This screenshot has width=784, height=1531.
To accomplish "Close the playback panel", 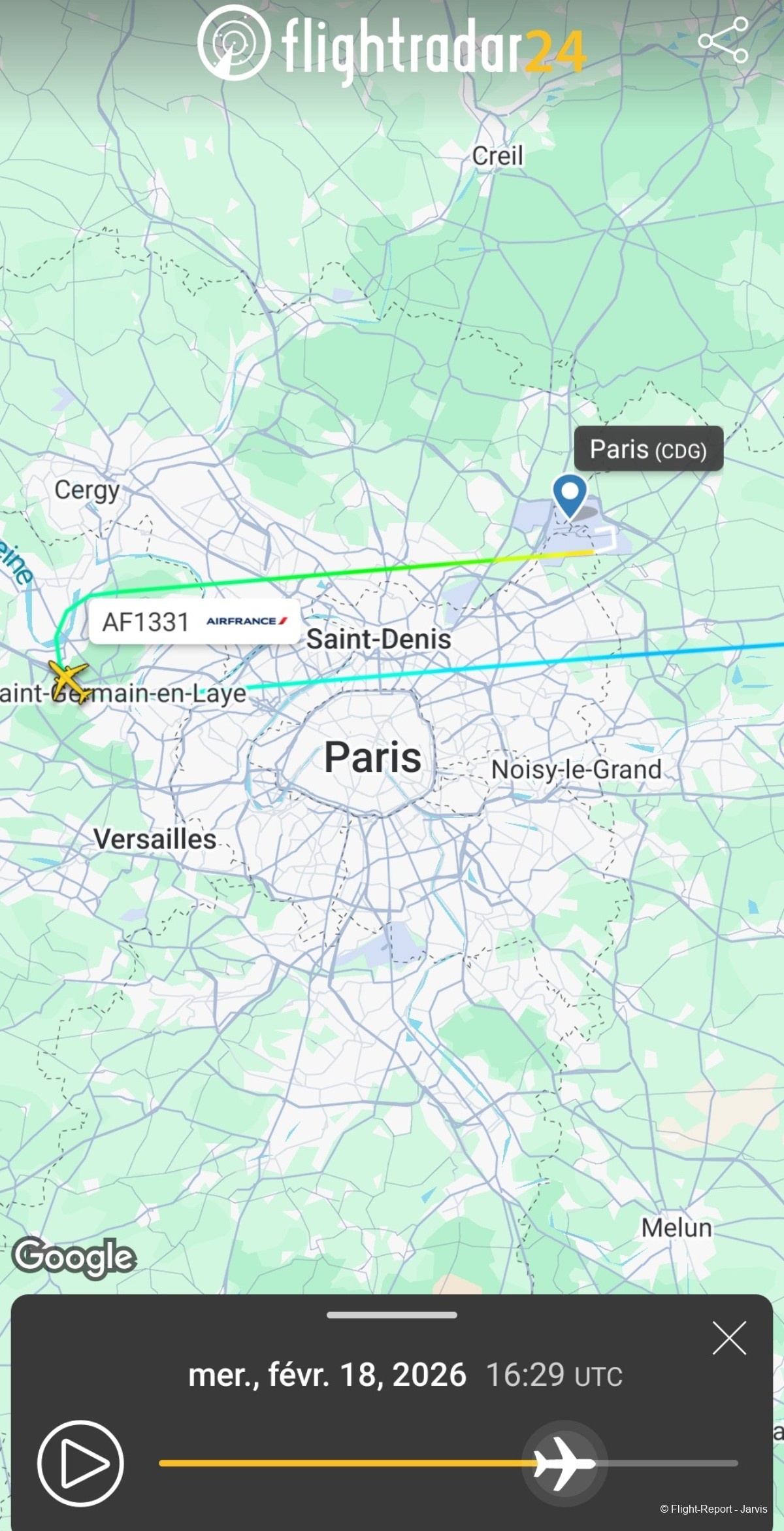I will 729,1338.
